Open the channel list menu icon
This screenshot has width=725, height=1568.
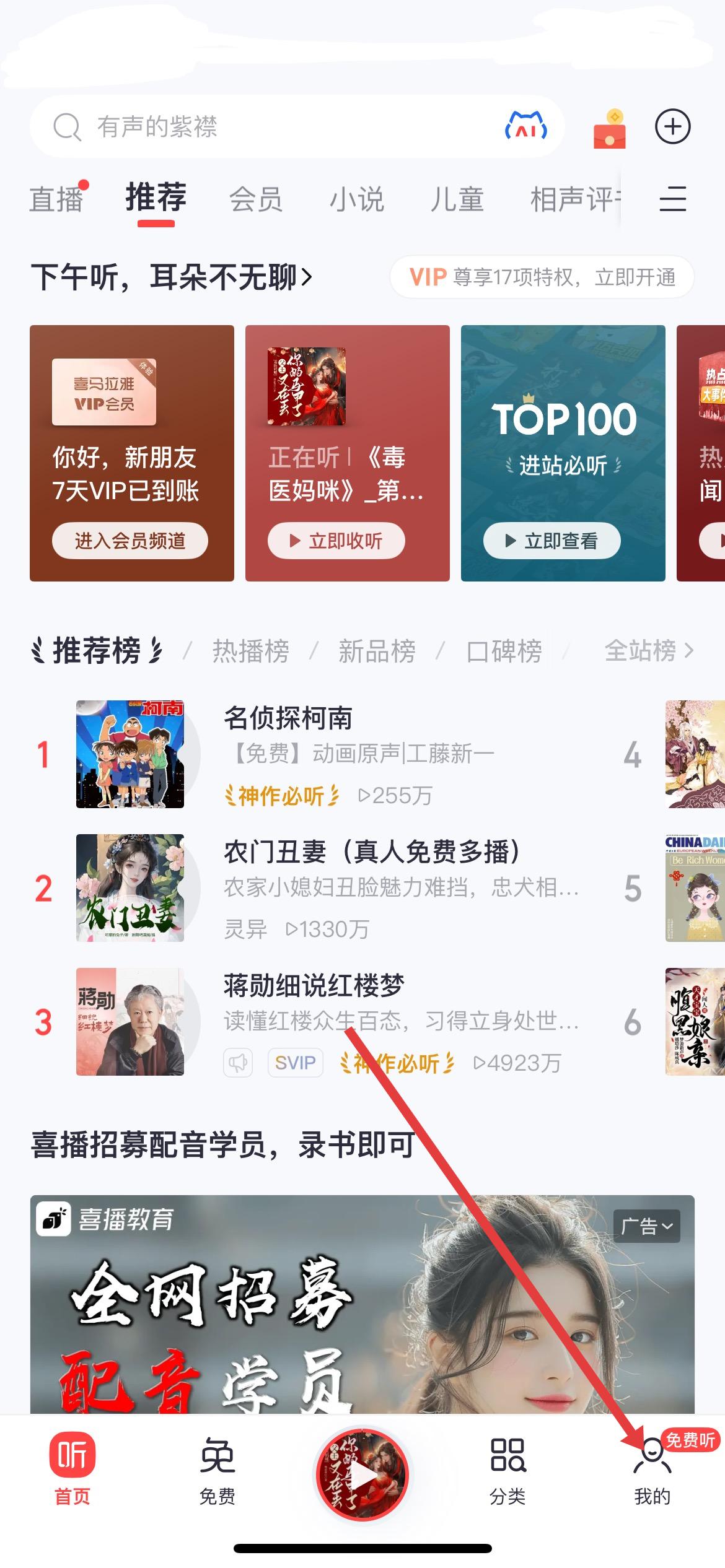click(x=672, y=199)
